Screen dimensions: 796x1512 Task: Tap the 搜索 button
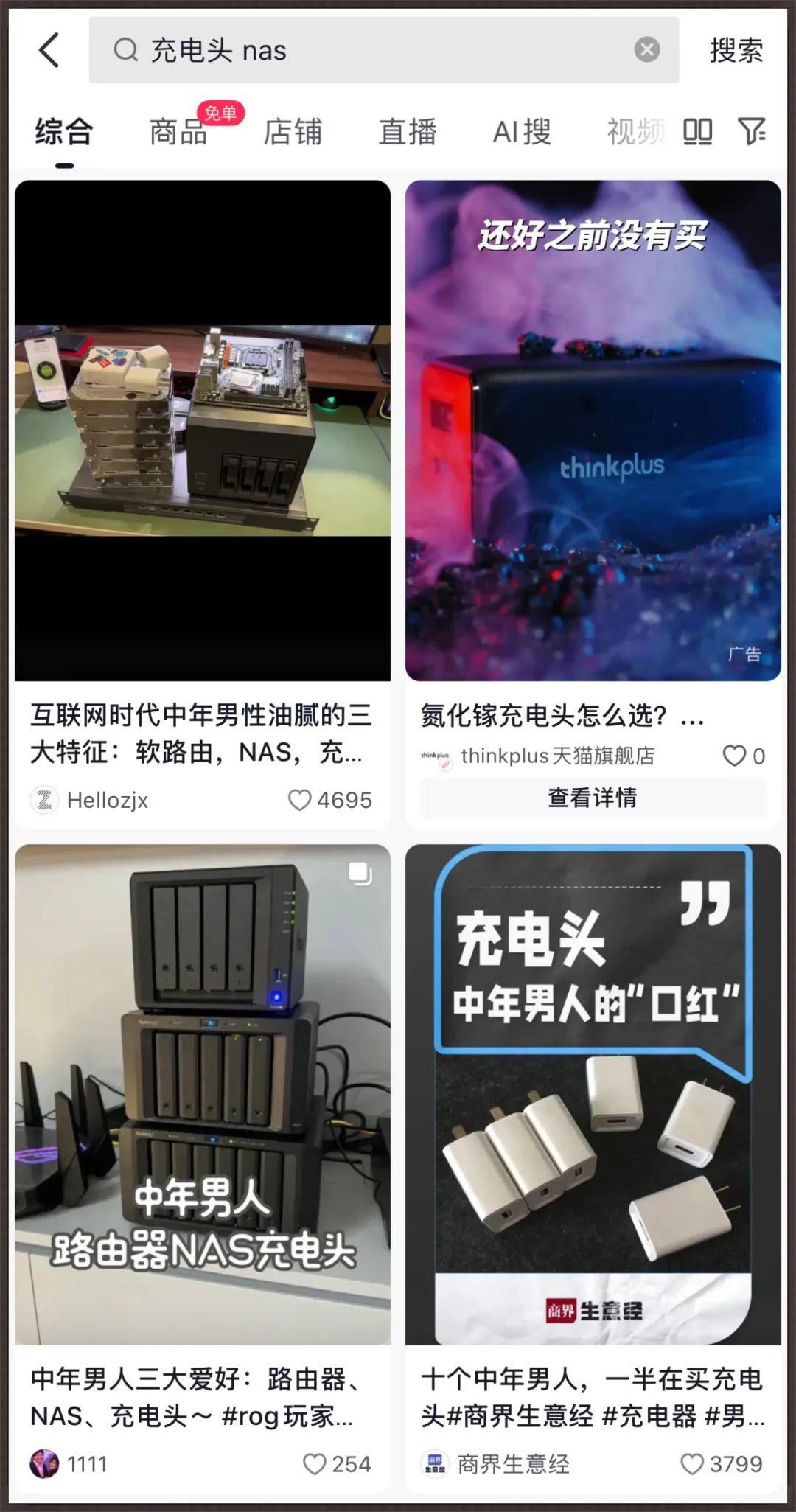point(736,50)
